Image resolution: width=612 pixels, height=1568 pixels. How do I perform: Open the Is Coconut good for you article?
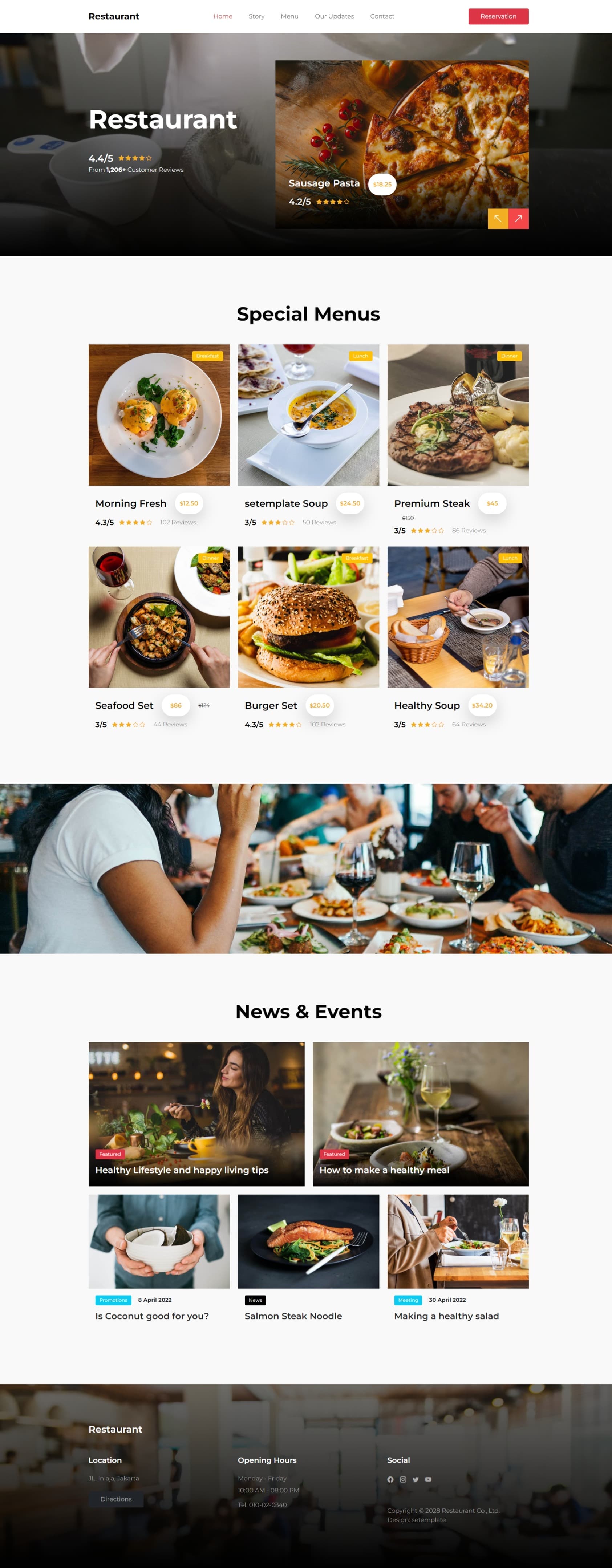click(151, 1316)
